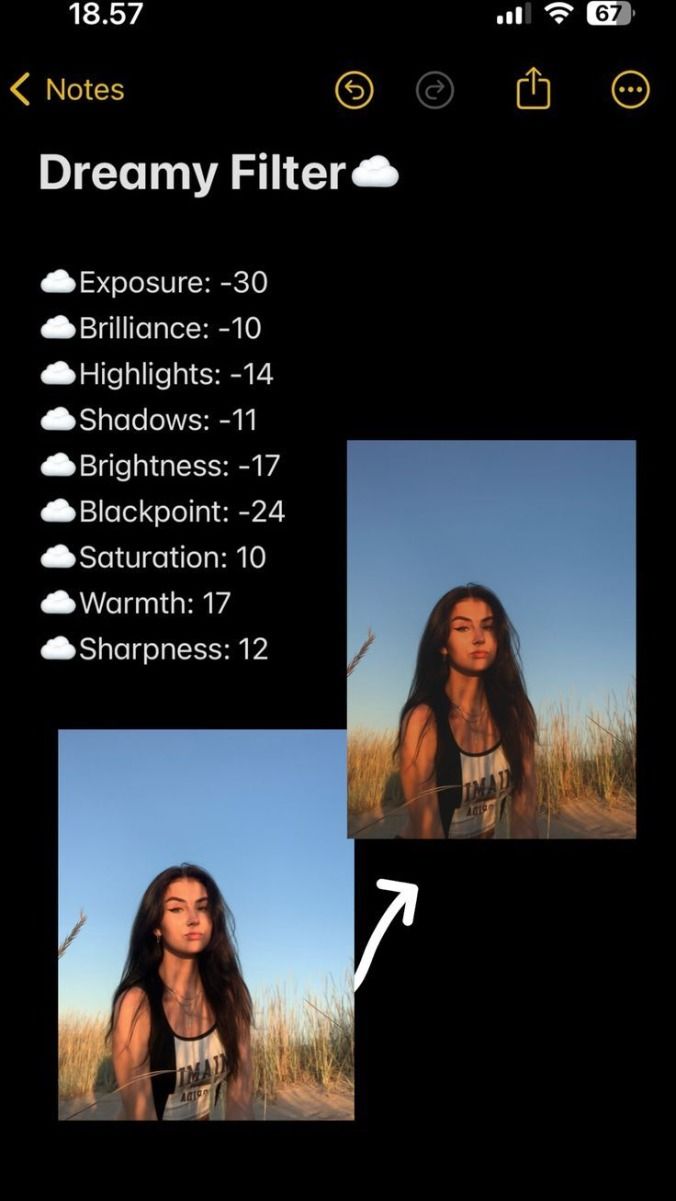Share this Dreamy Filter note

[x=533, y=89]
